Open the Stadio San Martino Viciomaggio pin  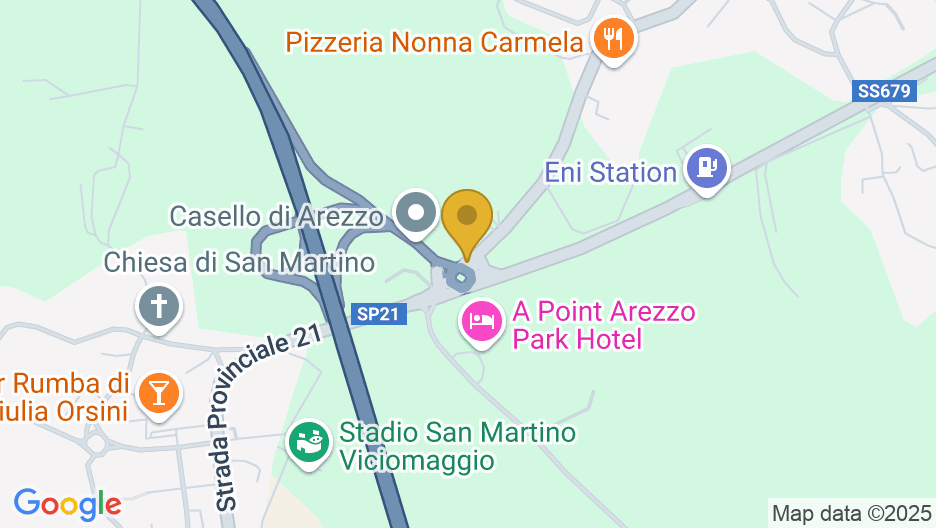click(x=308, y=441)
